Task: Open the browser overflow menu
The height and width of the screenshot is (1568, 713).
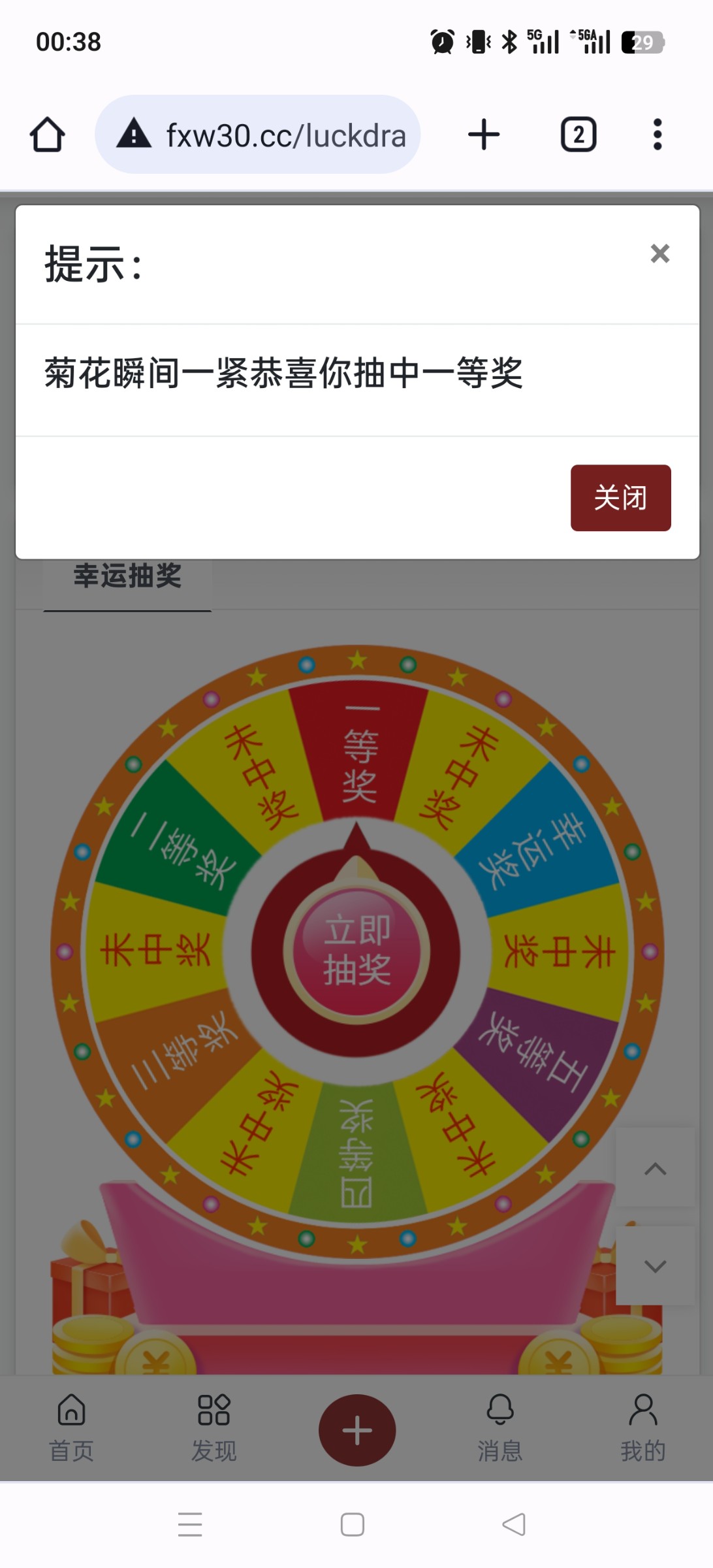Action: [658, 135]
